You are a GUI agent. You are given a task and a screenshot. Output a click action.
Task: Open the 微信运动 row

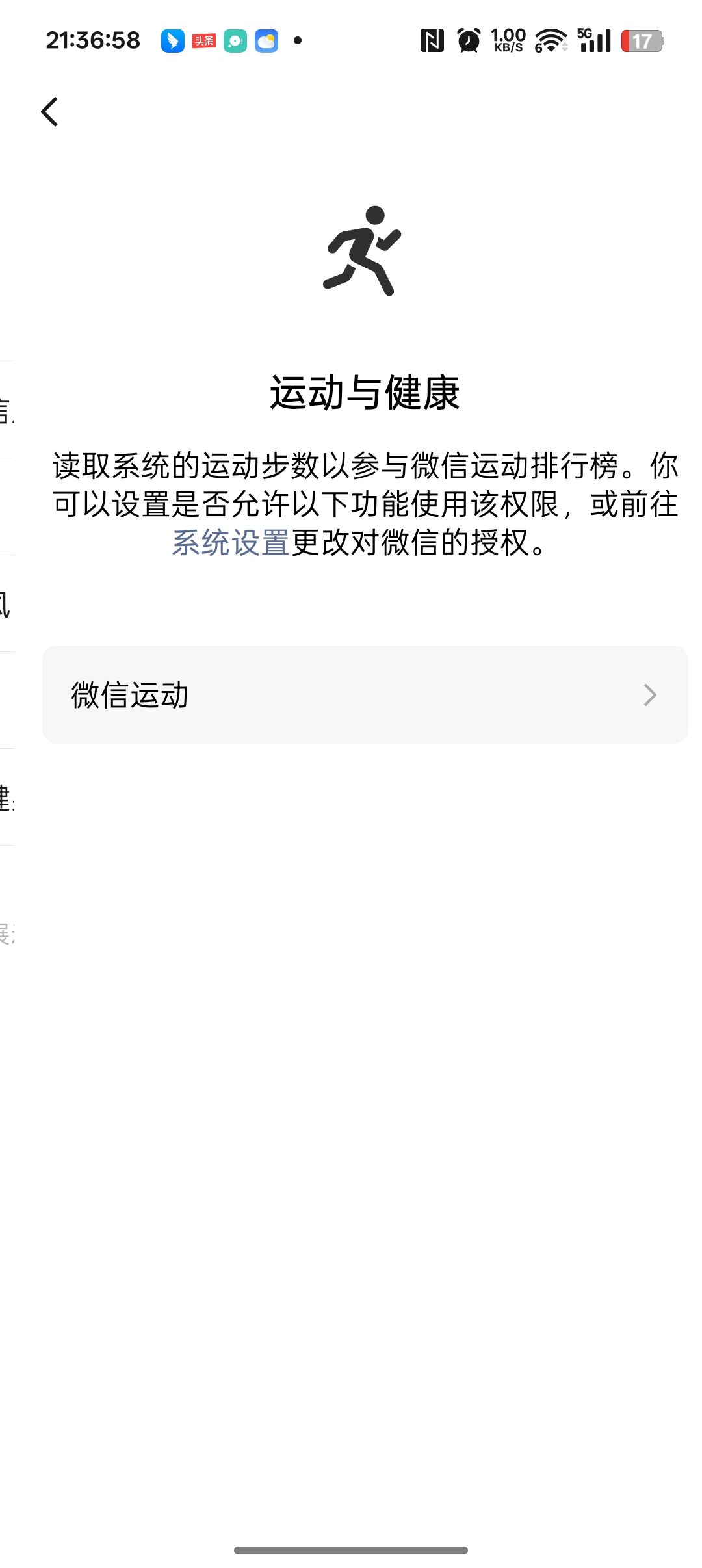(365, 694)
